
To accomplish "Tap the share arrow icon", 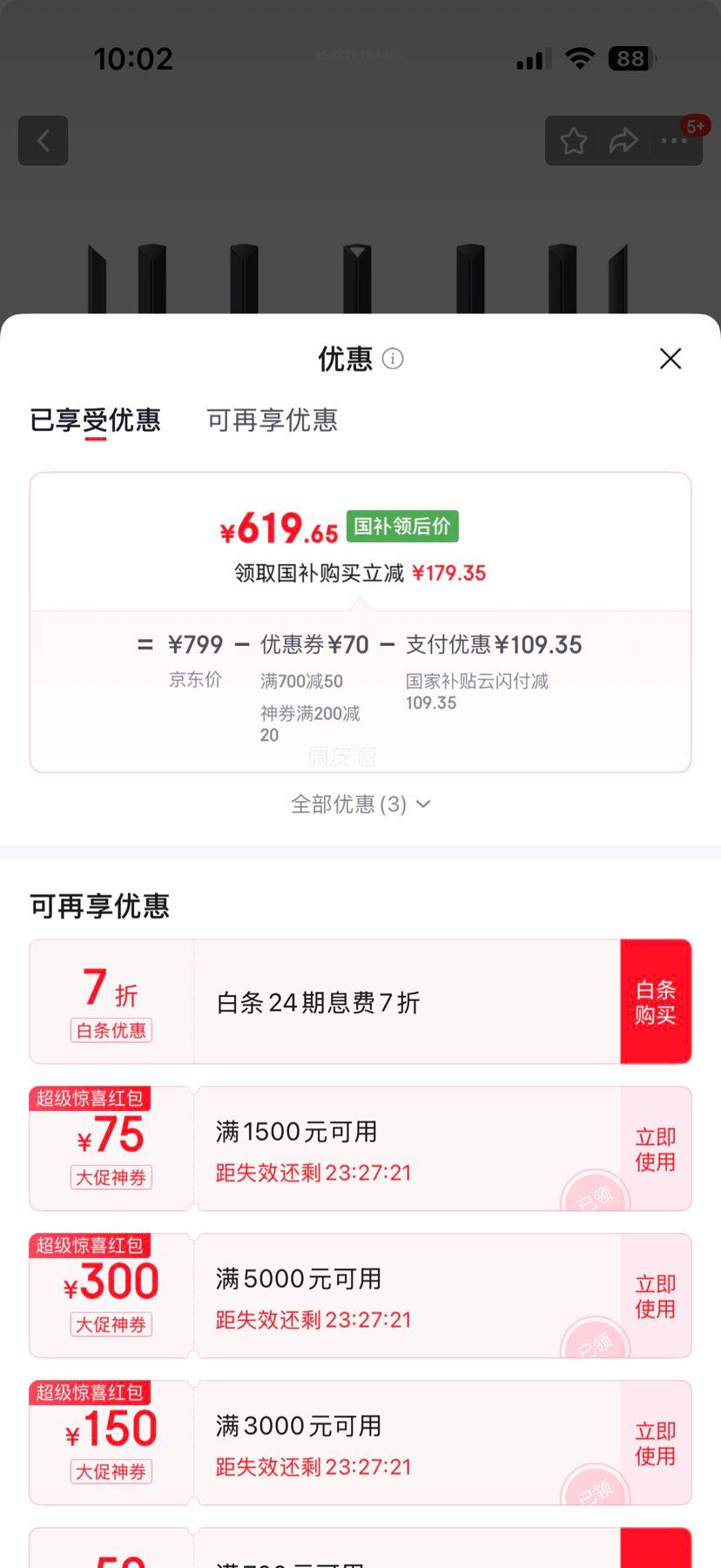I will [x=623, y=140].
